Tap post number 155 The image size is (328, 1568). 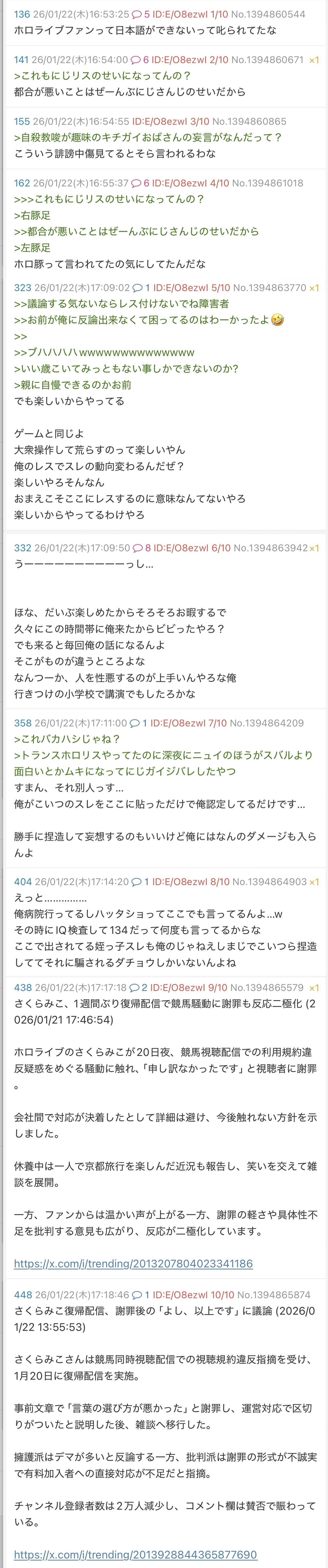coord(22,121)
